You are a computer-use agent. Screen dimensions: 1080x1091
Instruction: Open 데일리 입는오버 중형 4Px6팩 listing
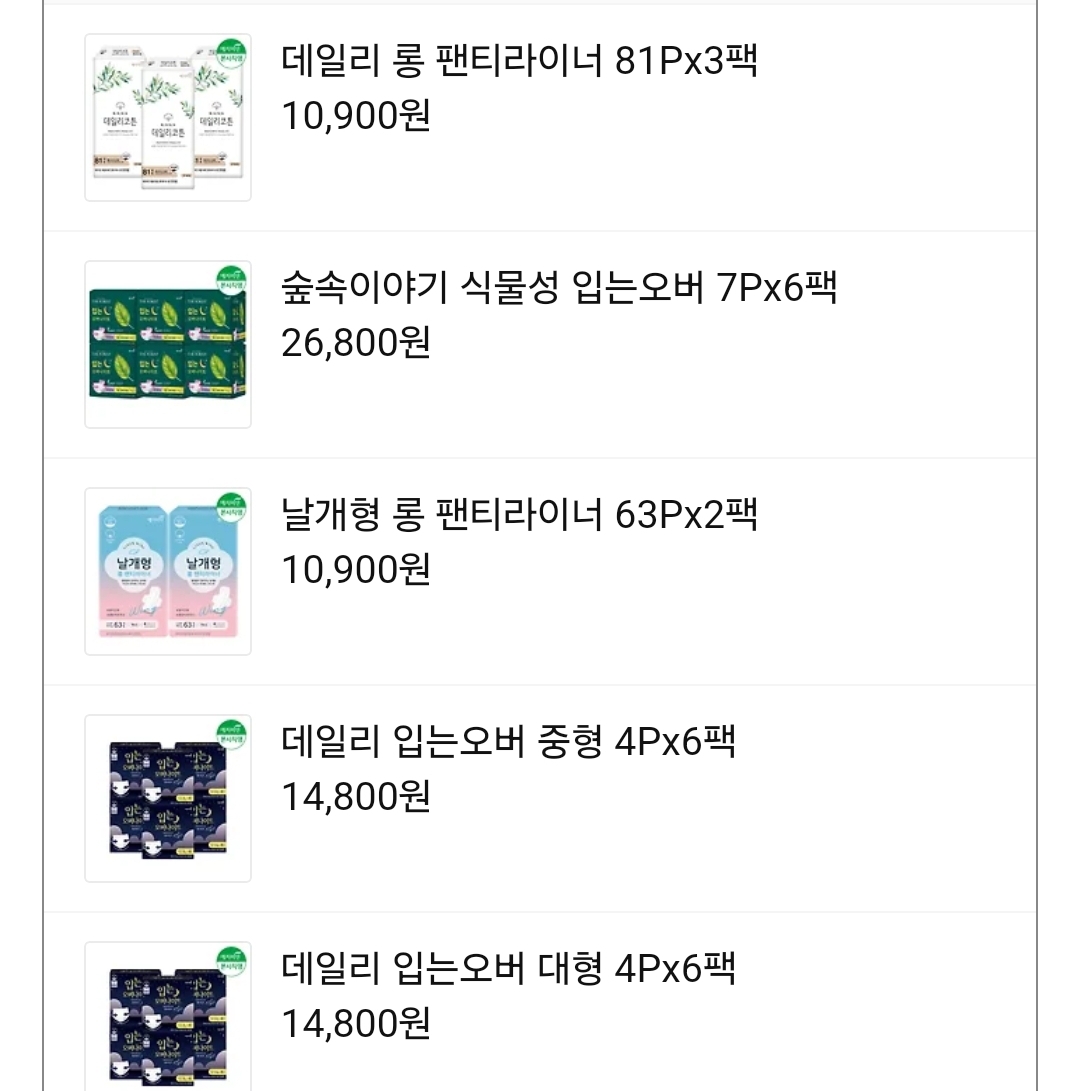coord(509,743)
